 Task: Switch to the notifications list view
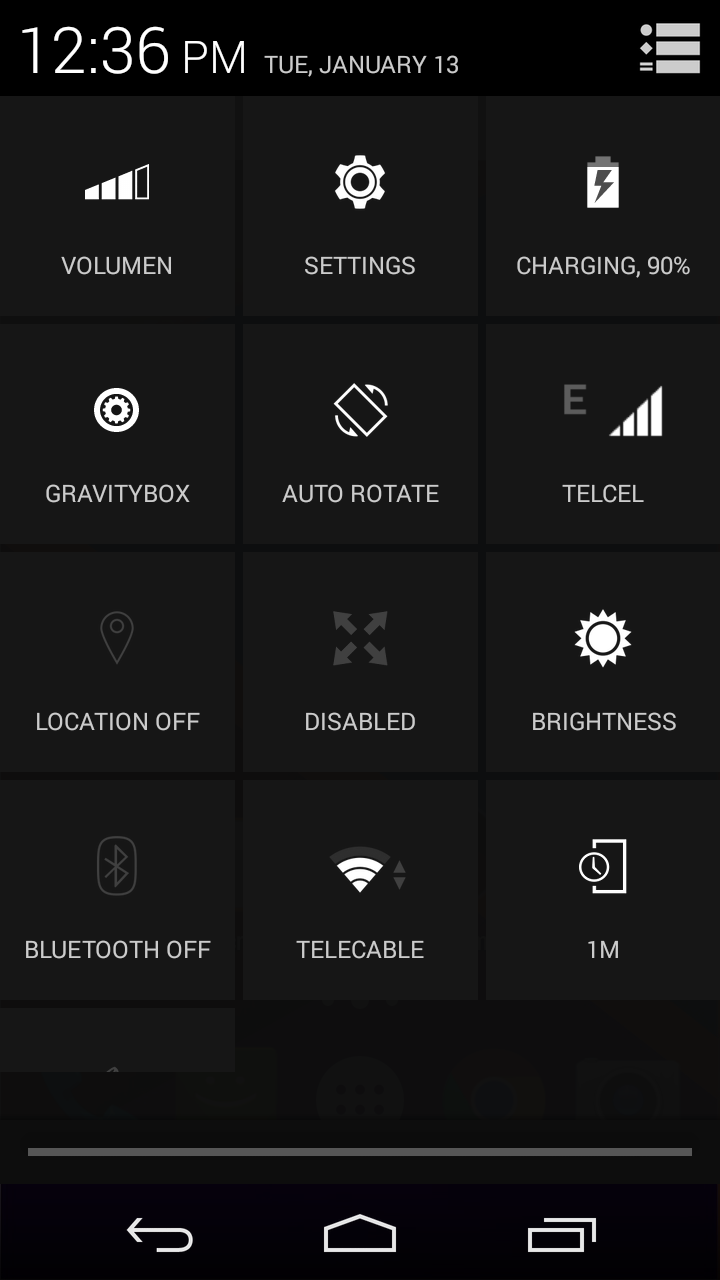669,48
